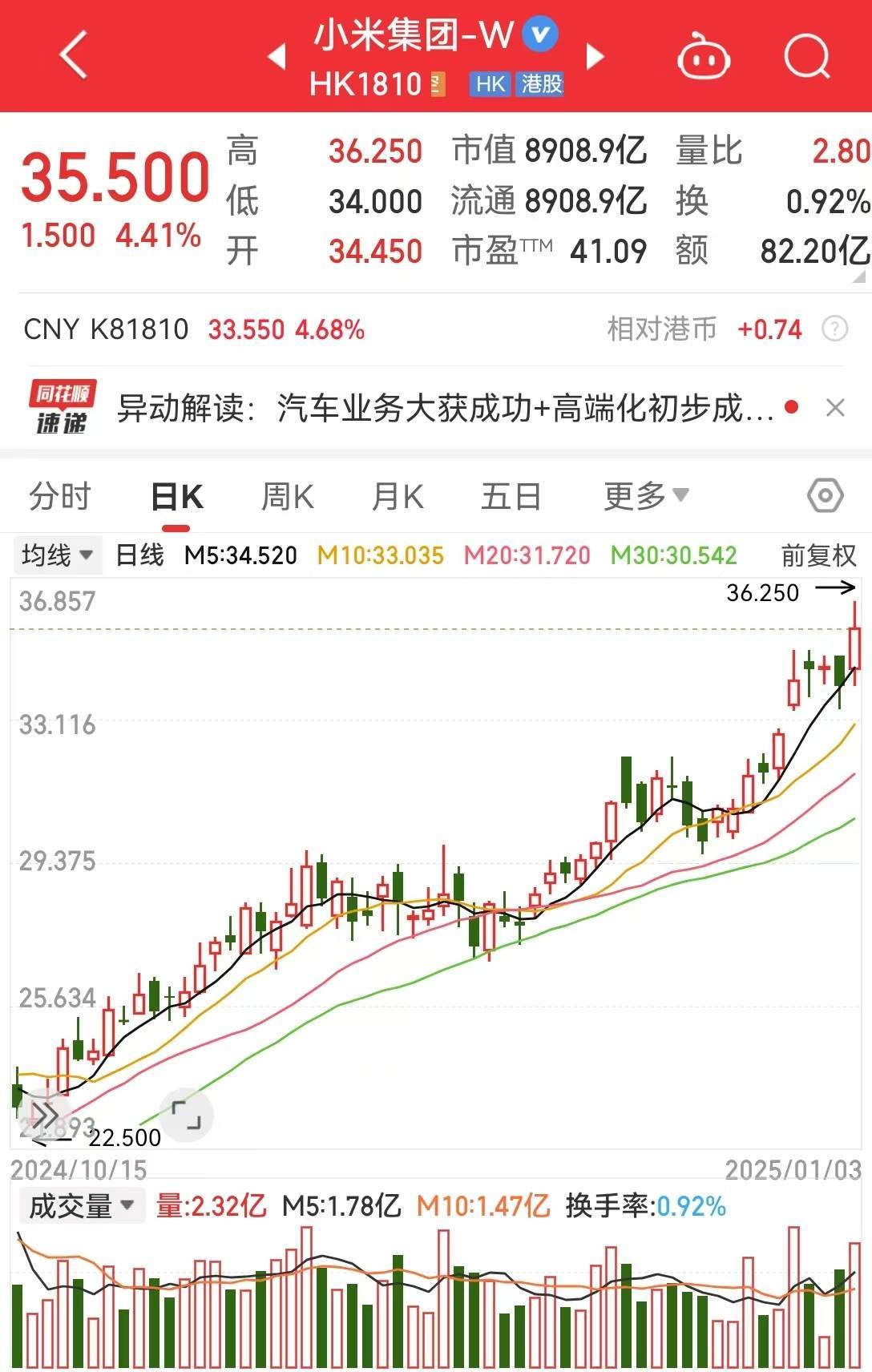872x1372 pixels.
Task: Dismiss the 异动解读 banner with ×
Action: click(836, 407)
